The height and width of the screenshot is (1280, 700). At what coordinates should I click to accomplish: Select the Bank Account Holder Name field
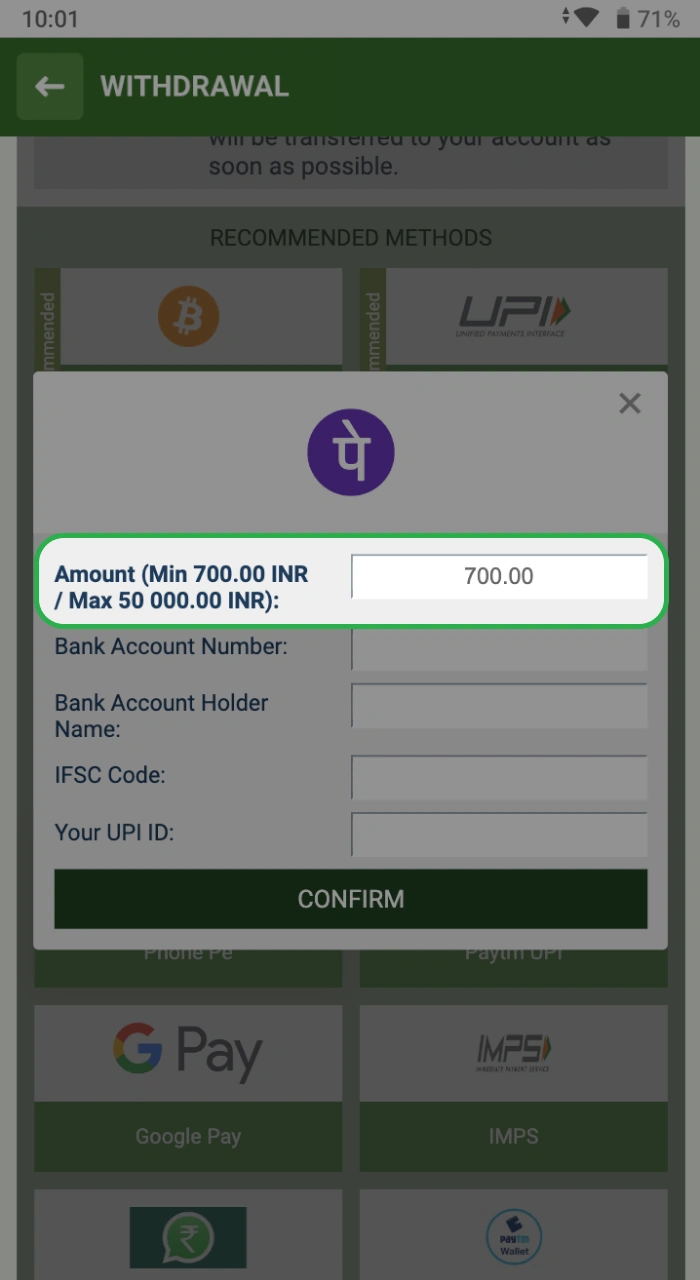coord(499,706)
